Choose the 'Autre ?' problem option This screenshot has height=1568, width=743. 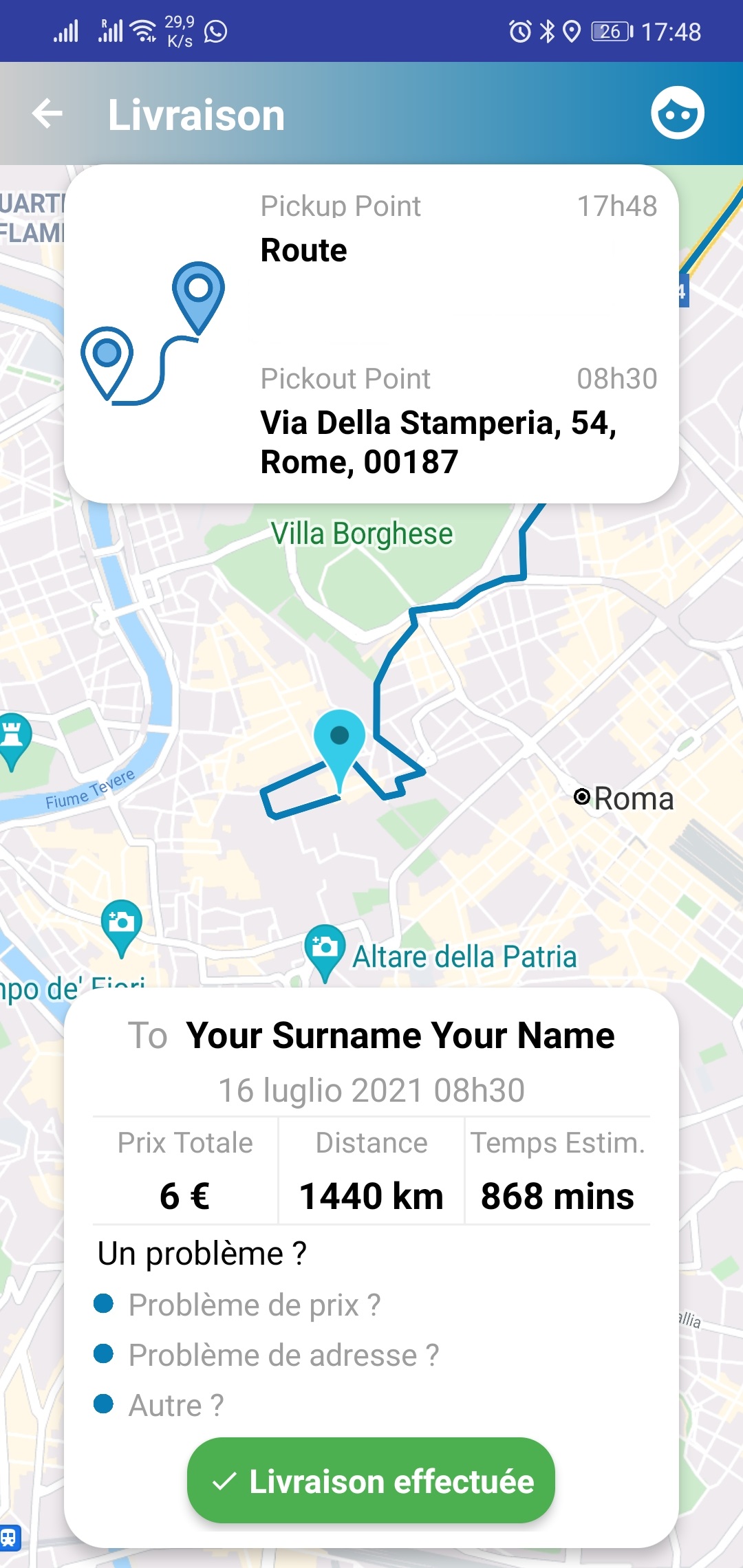click(176, 1405)
